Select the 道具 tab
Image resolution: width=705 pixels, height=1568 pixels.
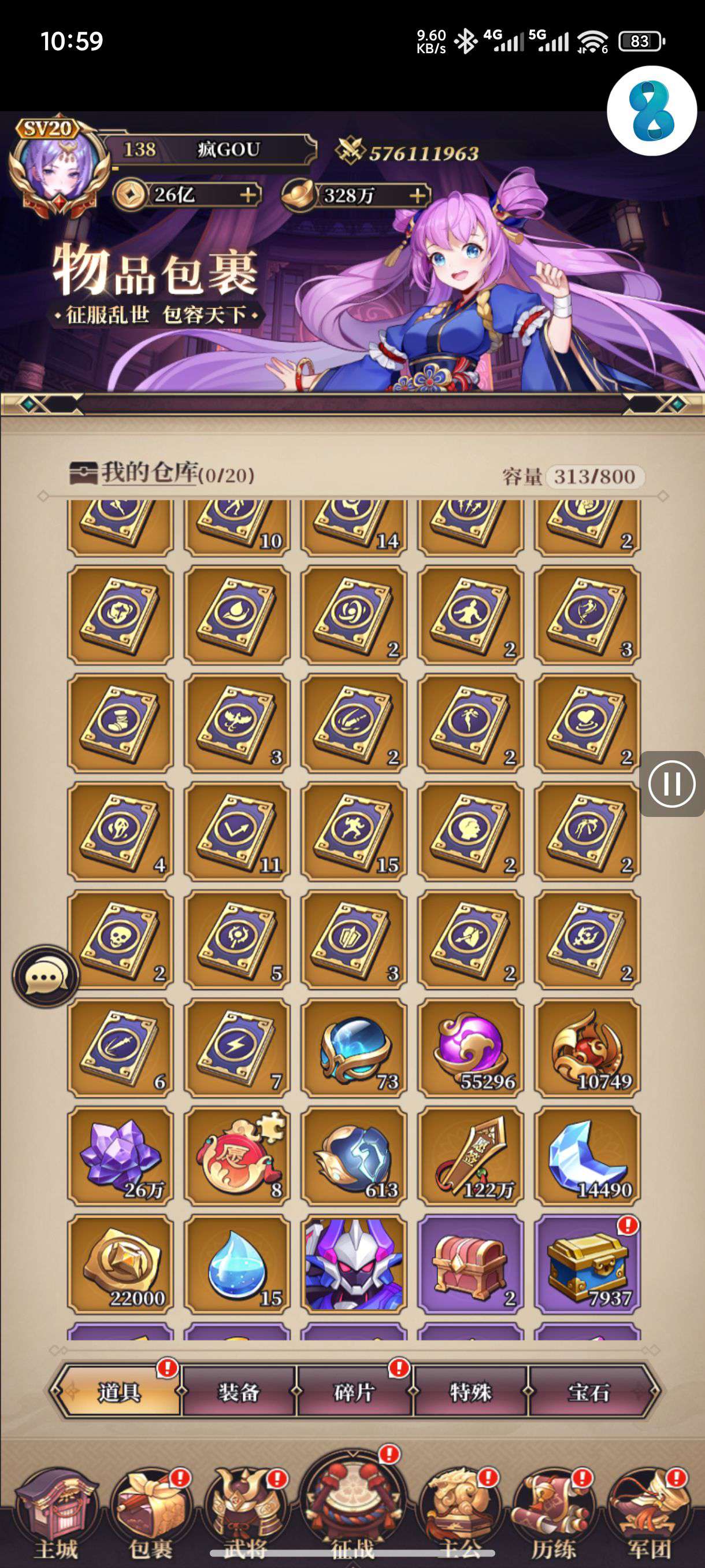point(120,1392)
